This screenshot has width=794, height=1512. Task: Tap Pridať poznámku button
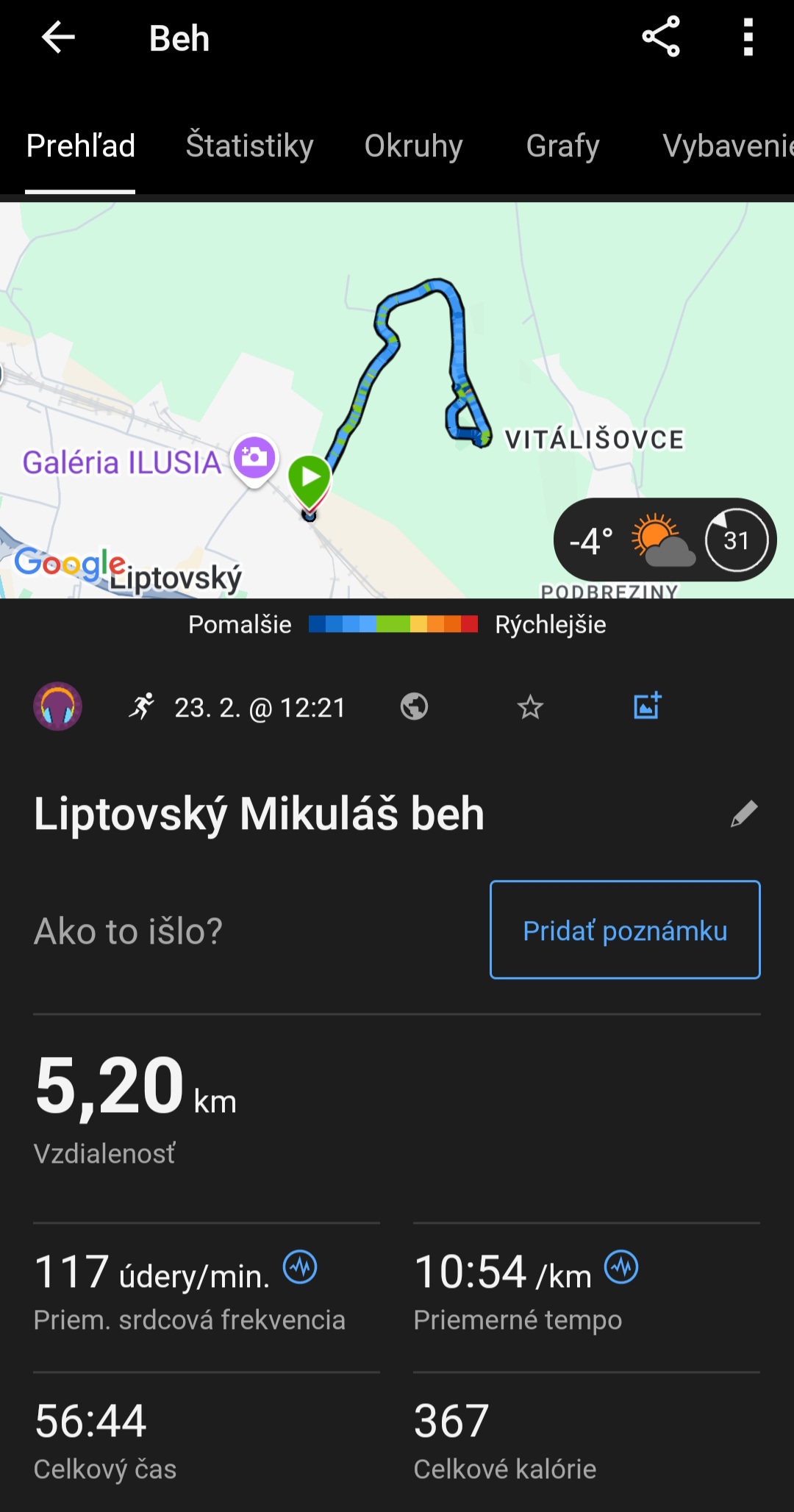tap(625, 930)
